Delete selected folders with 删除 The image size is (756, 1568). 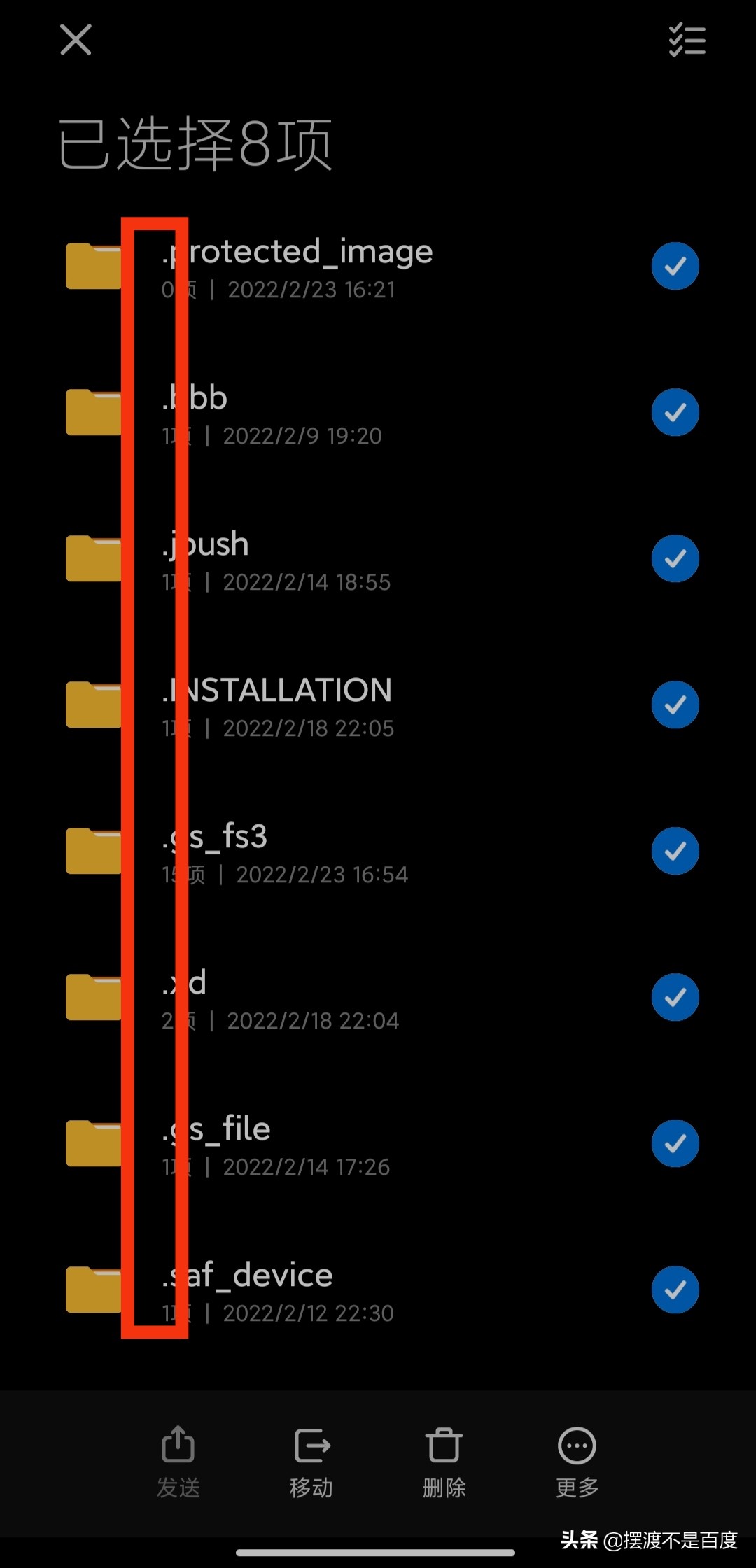click(x=444, y=1461)
